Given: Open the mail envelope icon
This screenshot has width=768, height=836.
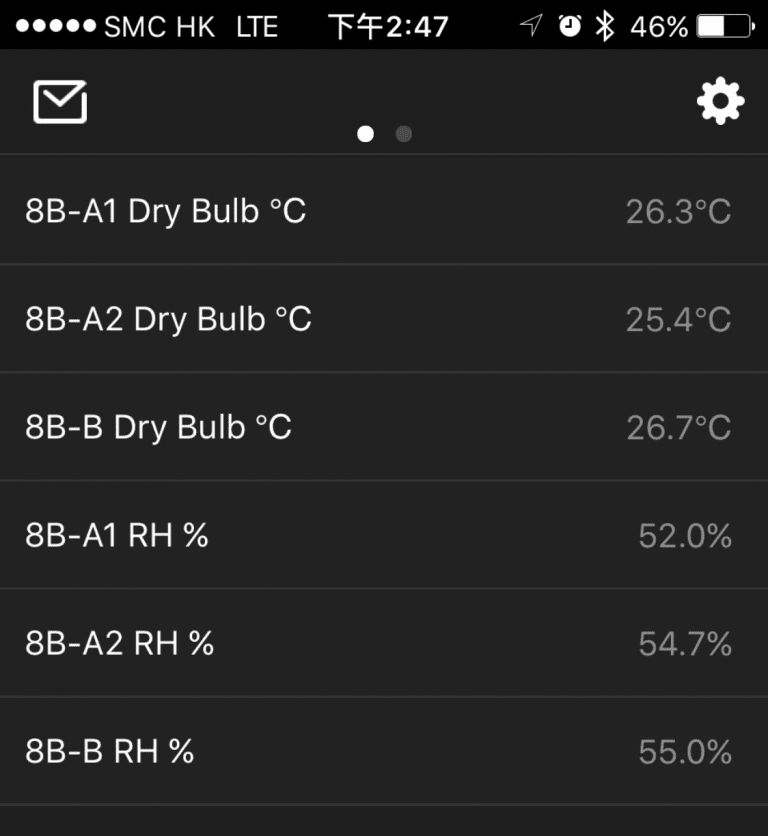Looking at the screenshot, I should click(60, 102).
